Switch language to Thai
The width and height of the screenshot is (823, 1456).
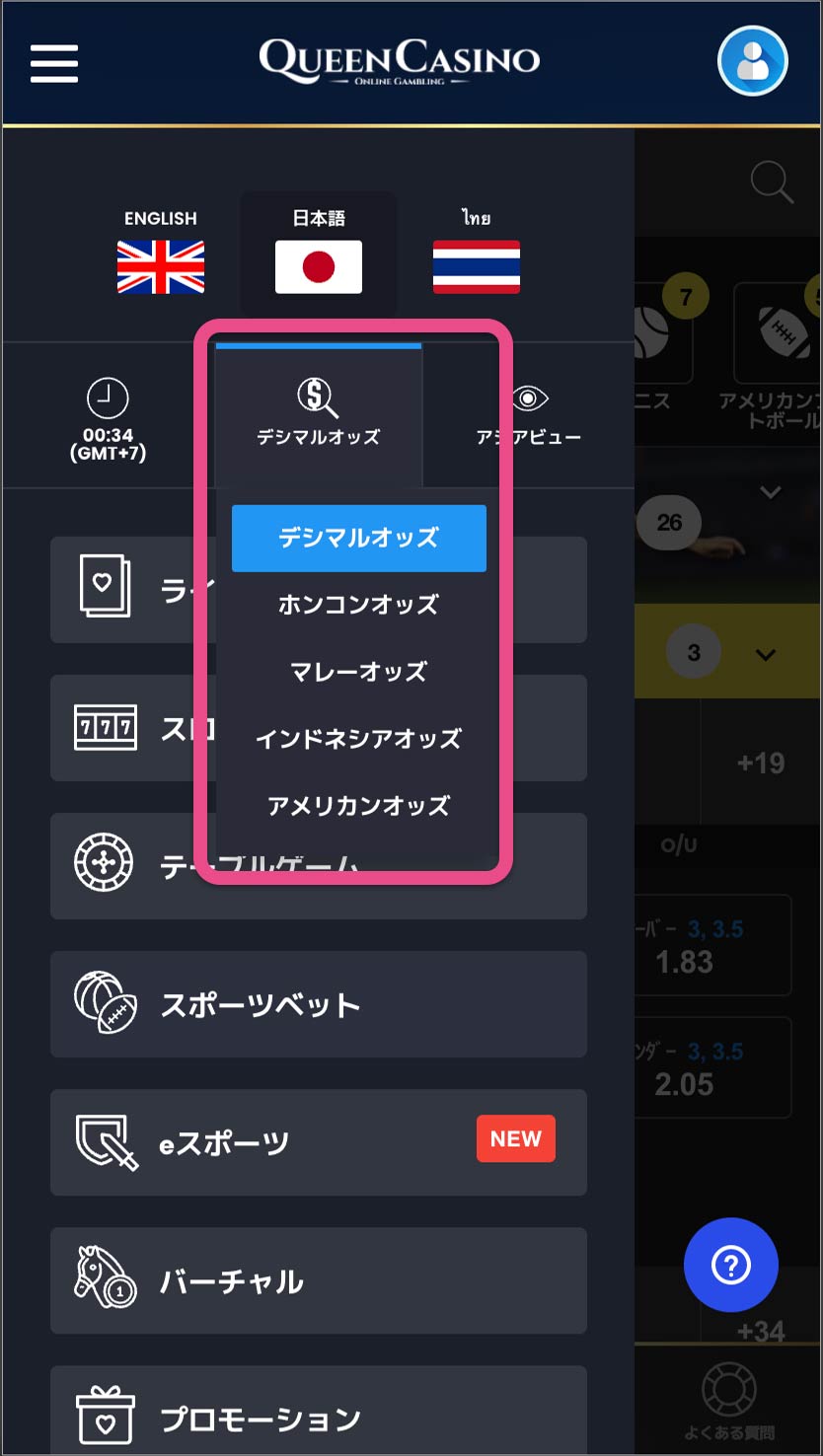(476, 253)
